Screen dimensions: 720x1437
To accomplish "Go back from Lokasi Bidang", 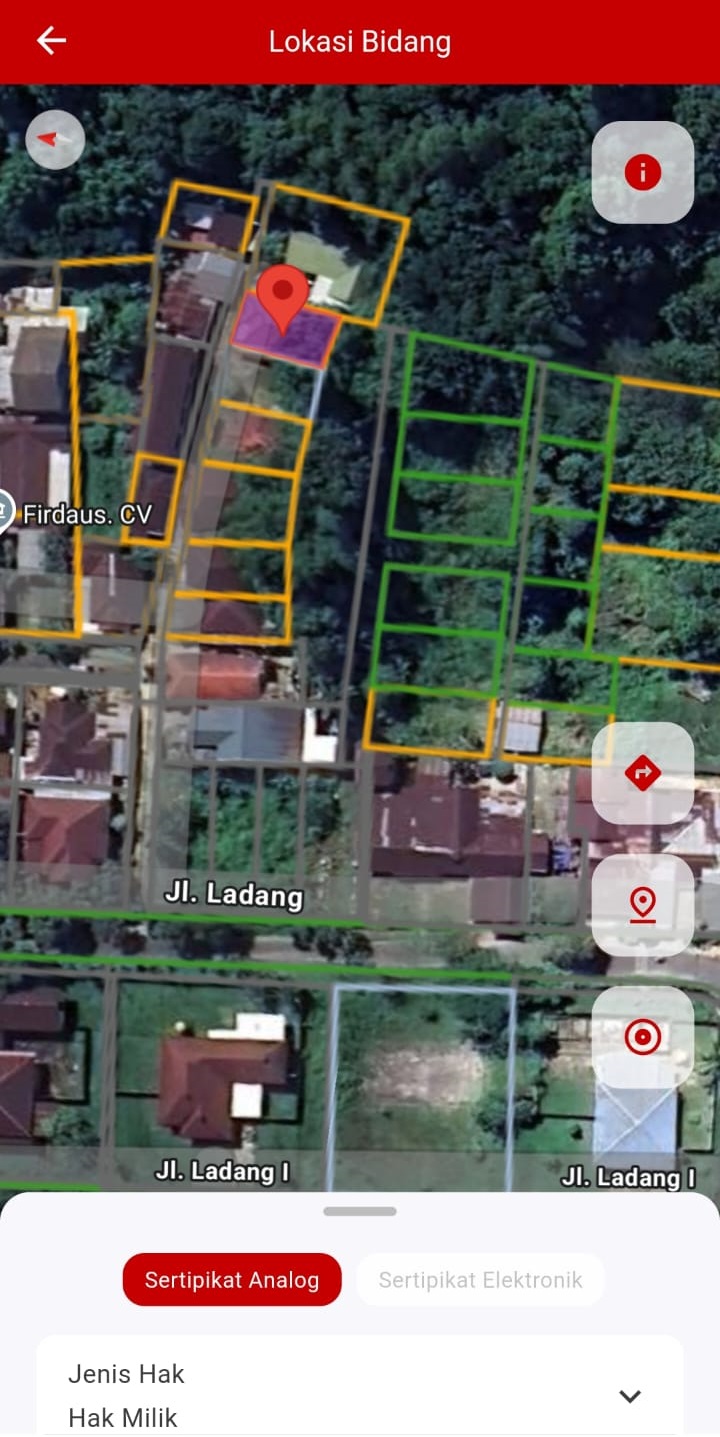I will point(51,41).
